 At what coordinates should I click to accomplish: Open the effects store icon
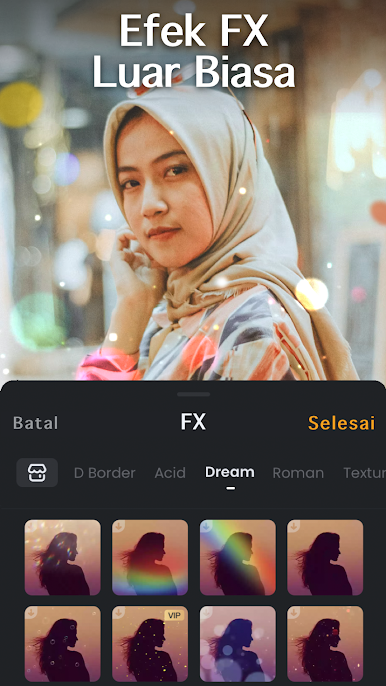coord(37,472)
